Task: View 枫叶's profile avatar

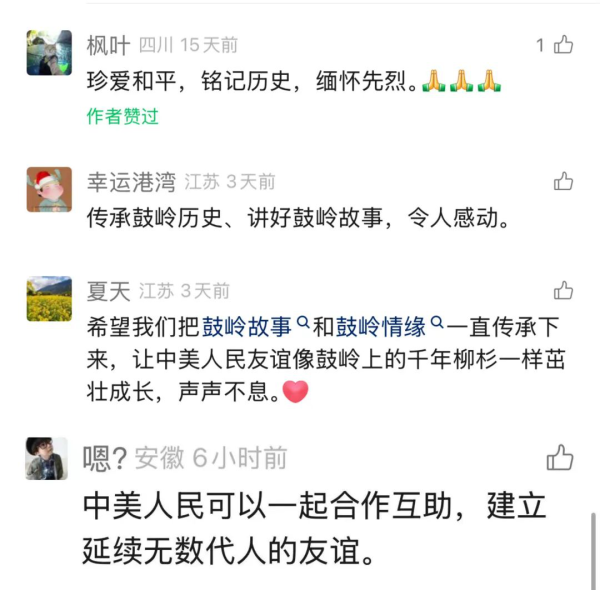Action: pos(49,53)
